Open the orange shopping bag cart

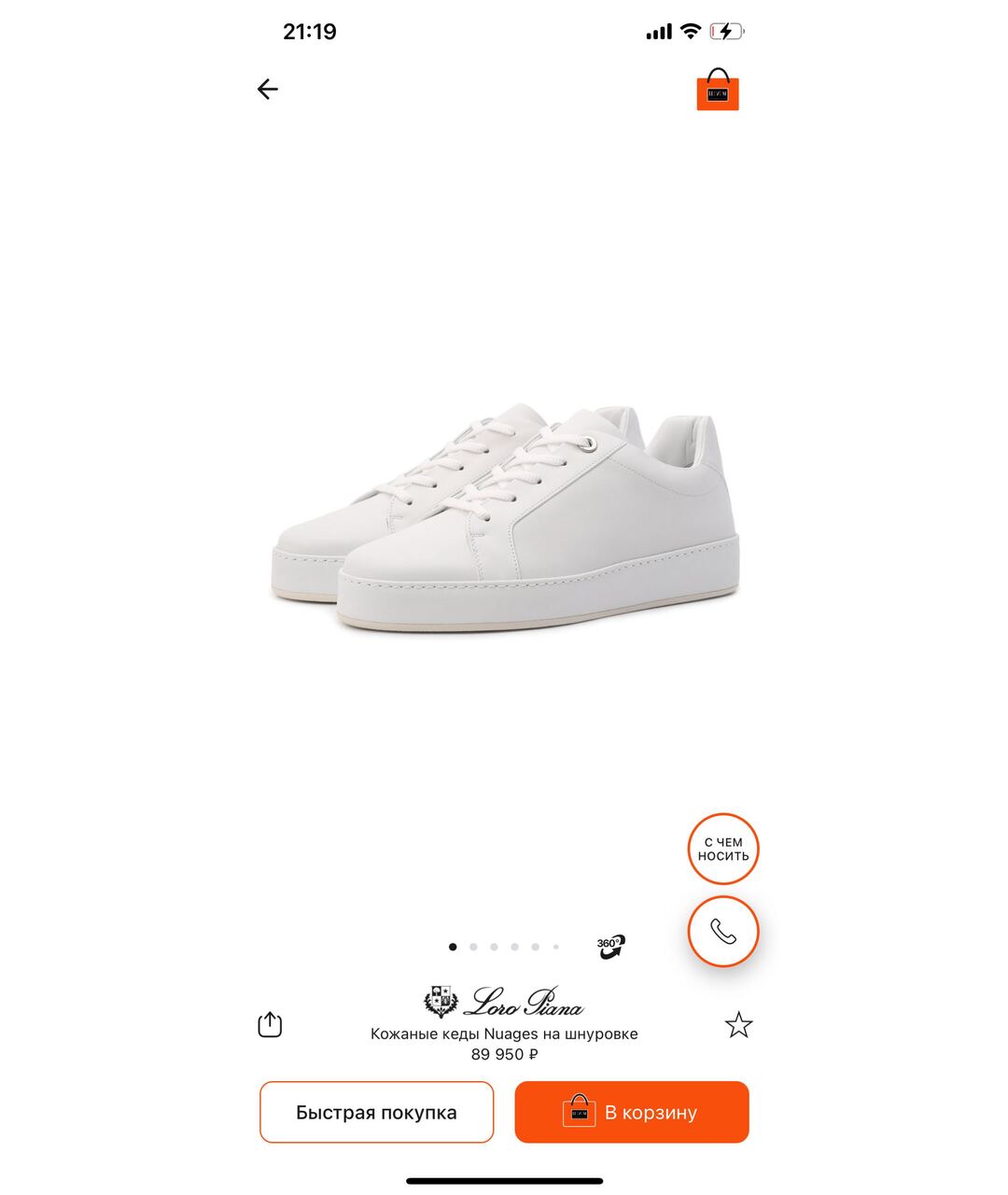pos(717,91)
